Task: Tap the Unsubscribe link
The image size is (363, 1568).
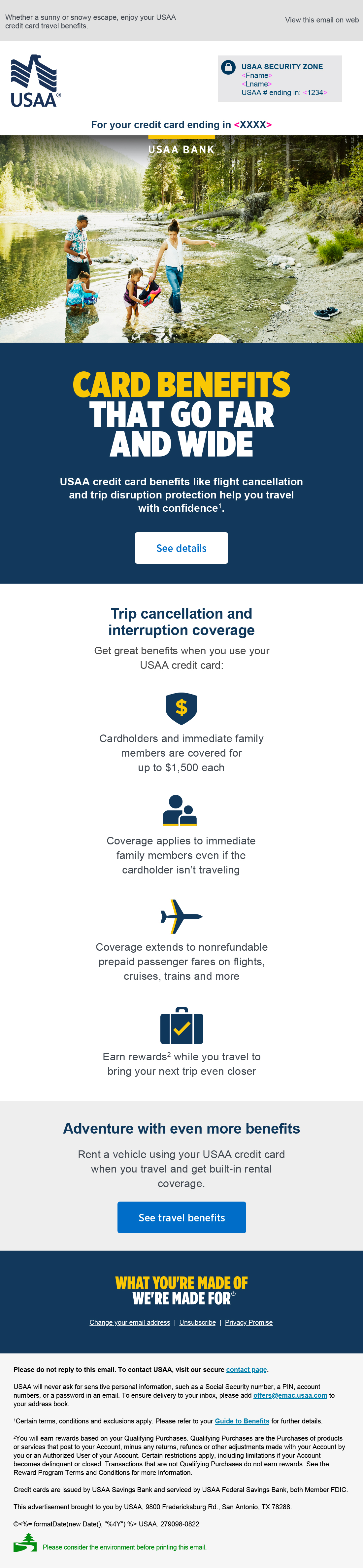Action: tap(197, 1322)
